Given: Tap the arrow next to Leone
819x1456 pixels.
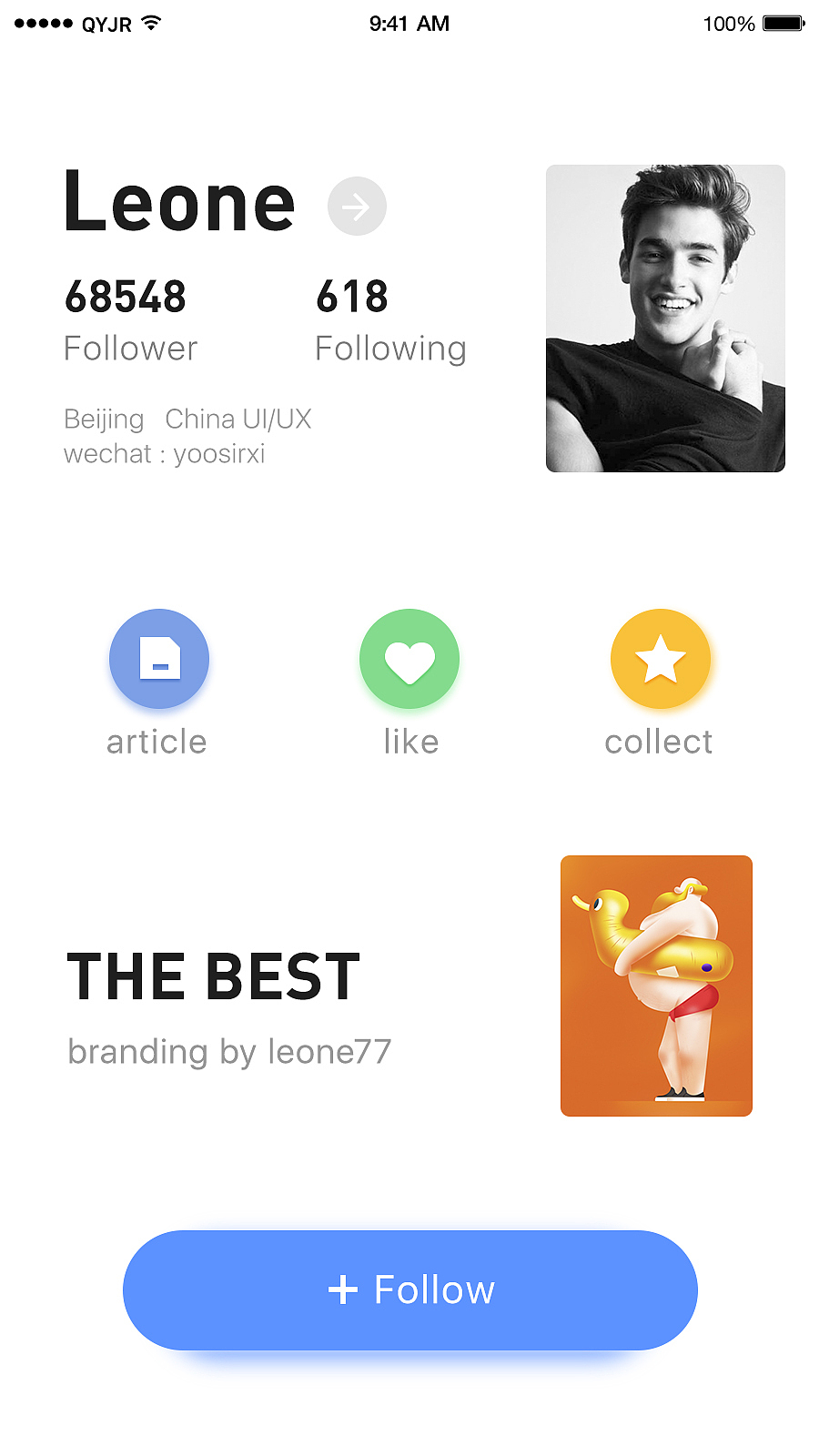Looking at the screenshot, I should pos(357,207).
